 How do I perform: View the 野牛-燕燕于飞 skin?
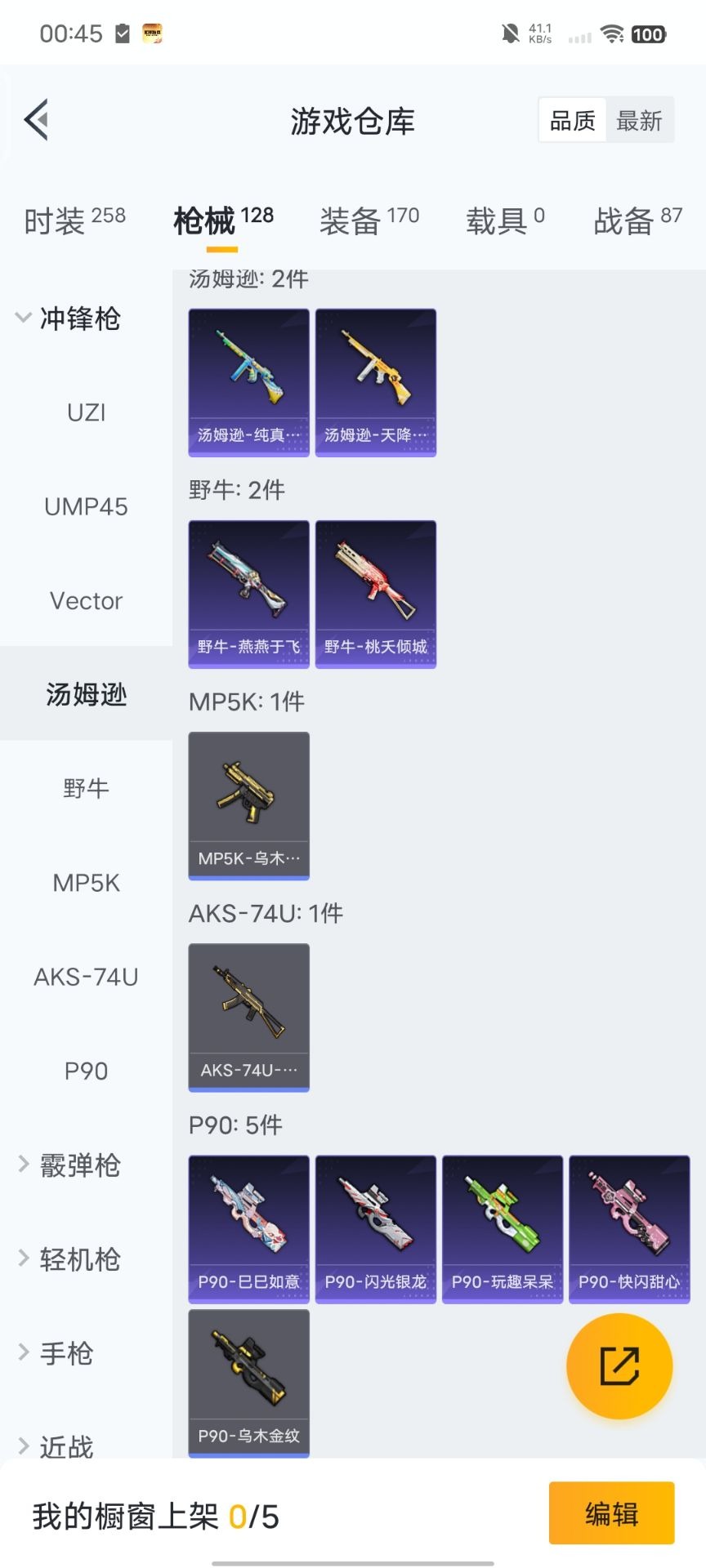[249, 594]
